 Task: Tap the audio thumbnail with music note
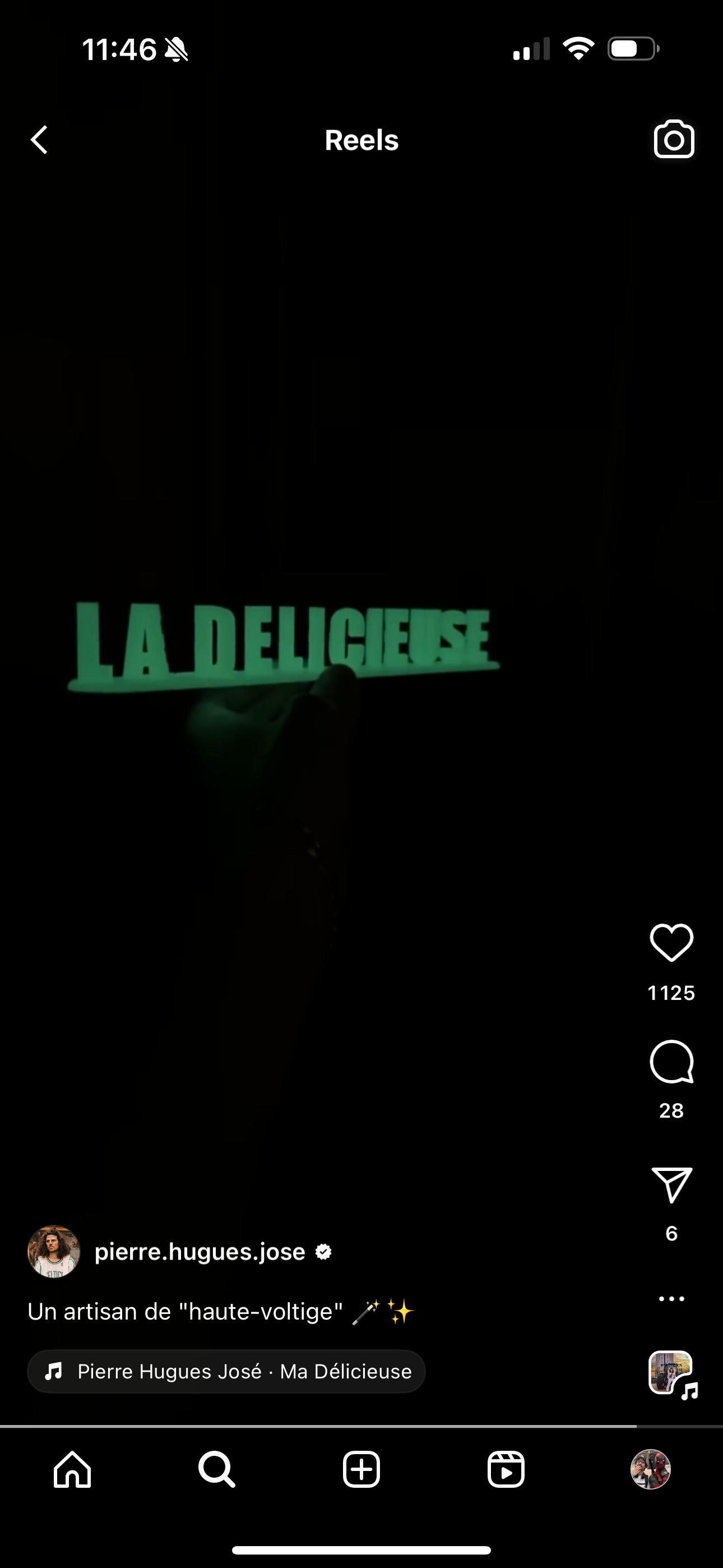671,1373
